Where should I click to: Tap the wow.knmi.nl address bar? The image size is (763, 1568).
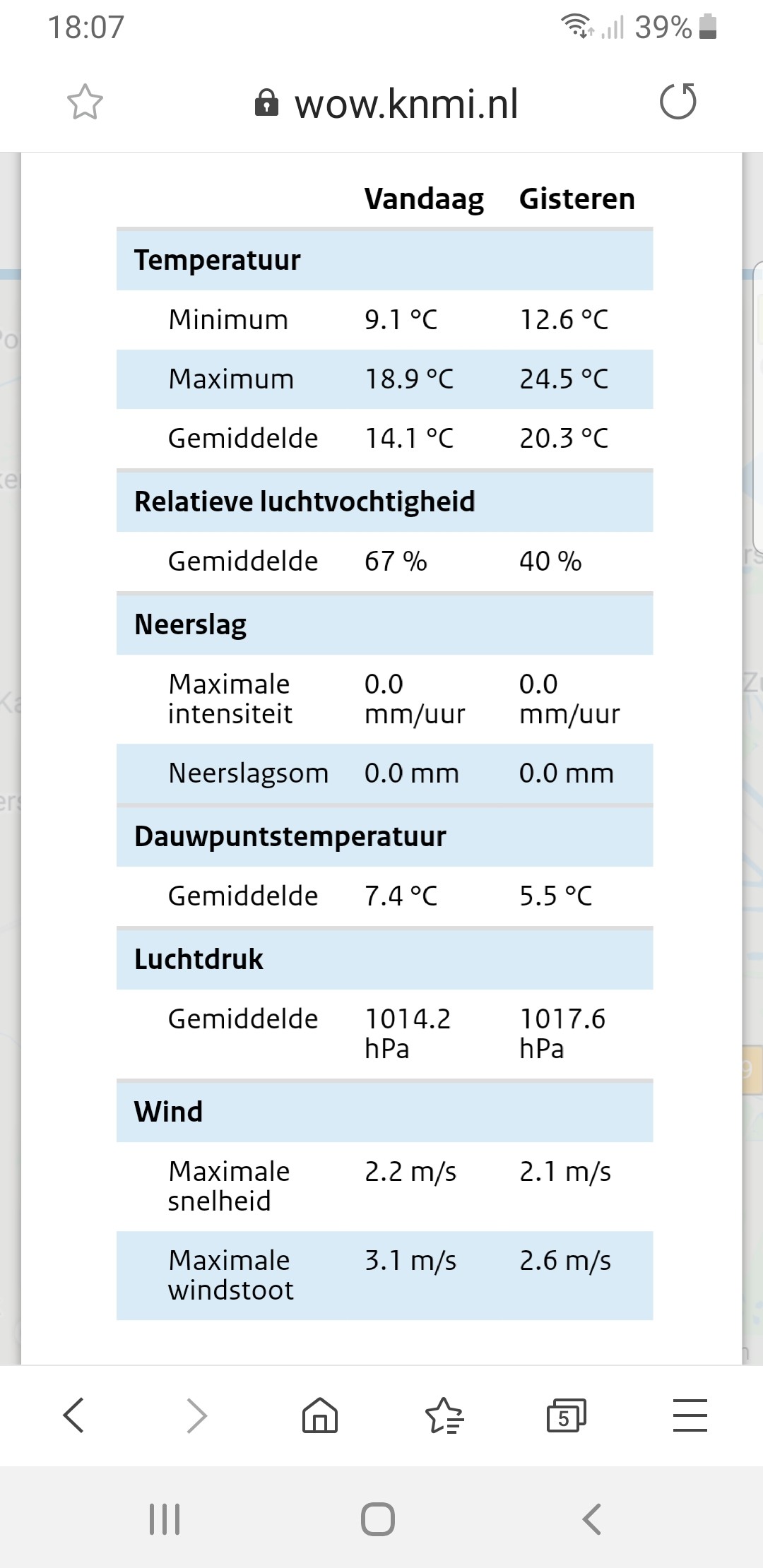pyautogui.click(x=386, y=104)
